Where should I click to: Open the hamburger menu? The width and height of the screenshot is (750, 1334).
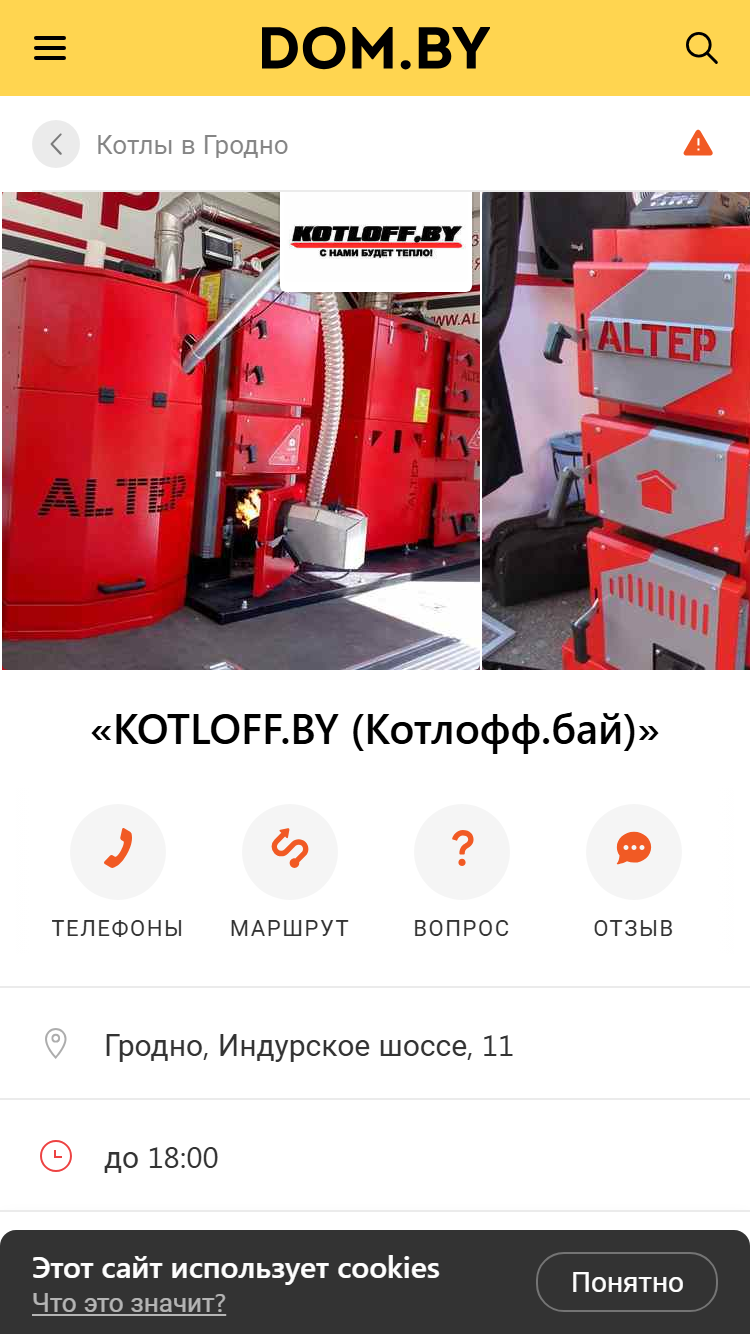tap(50, 48)
